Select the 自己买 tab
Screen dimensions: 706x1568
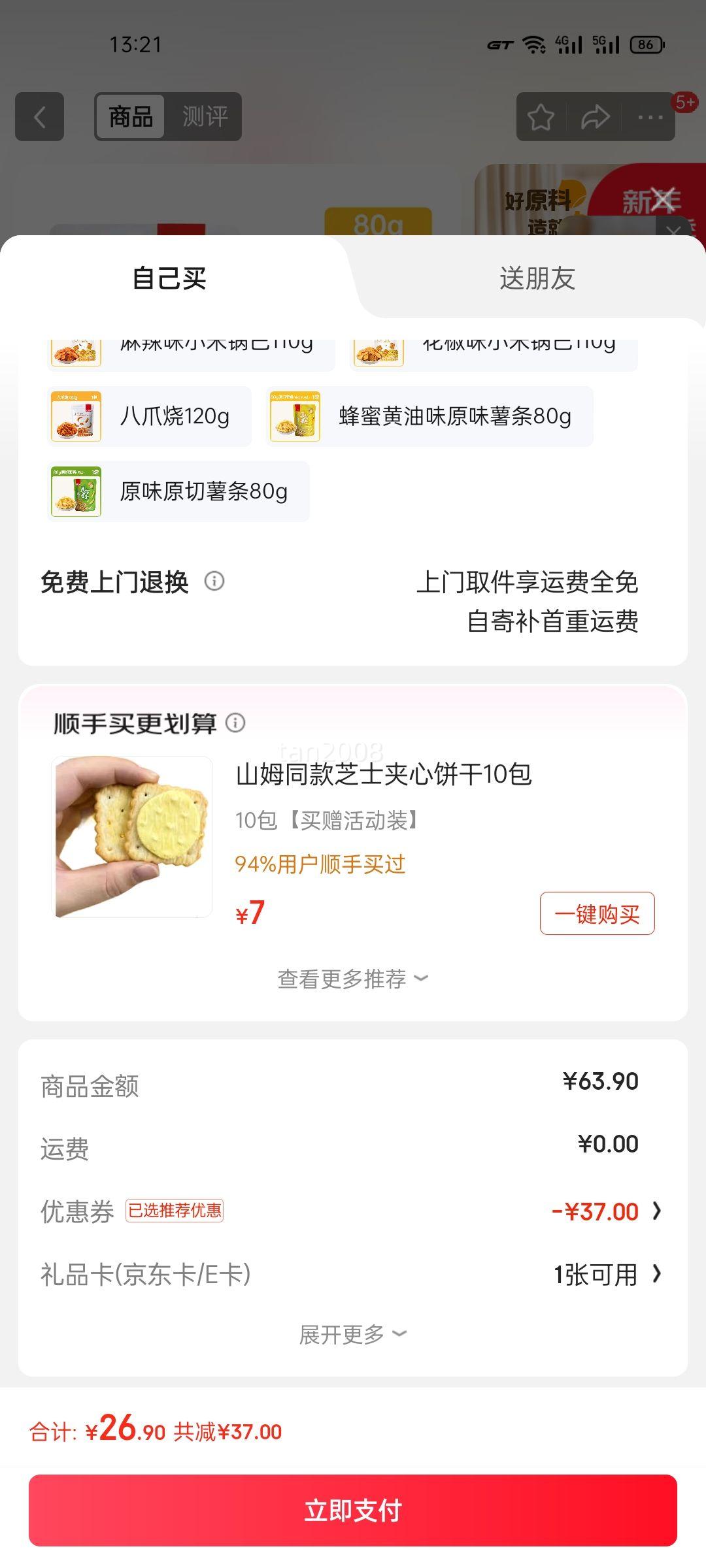169,278
